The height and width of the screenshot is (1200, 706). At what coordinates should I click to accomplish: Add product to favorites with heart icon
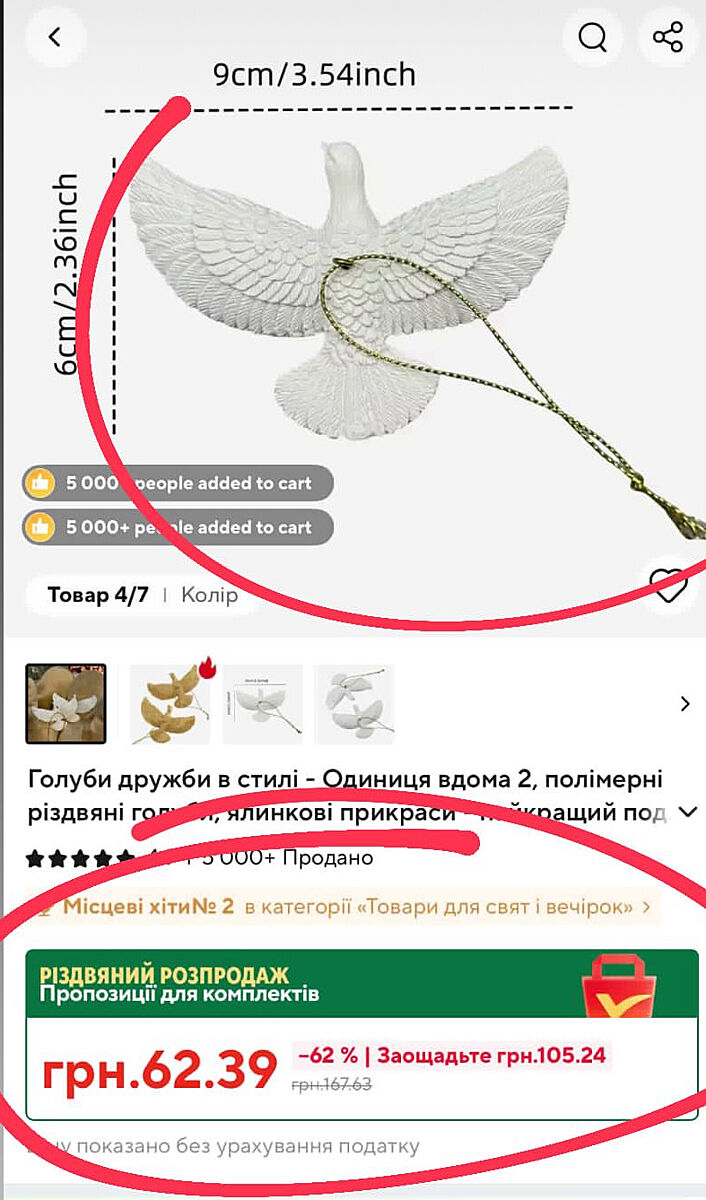click(667, 585)
